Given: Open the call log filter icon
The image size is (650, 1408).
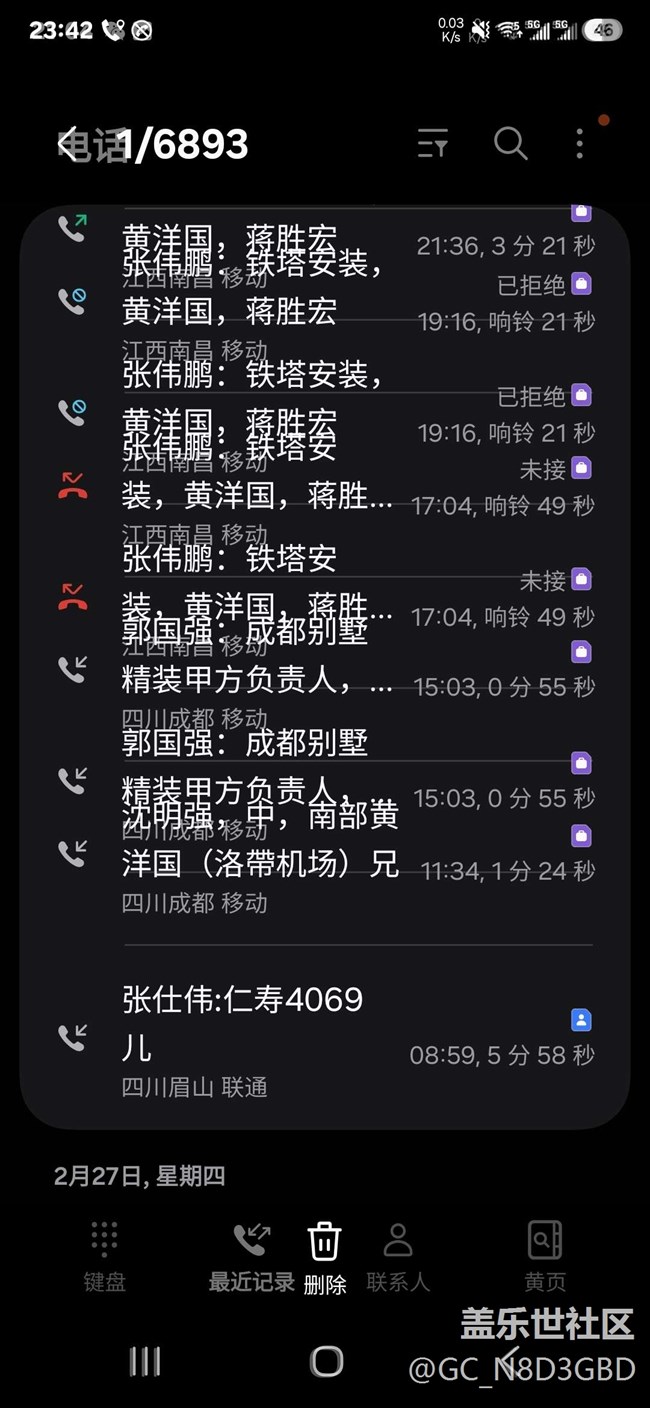Looking at the screenshot, I should (x=432, y=145).
